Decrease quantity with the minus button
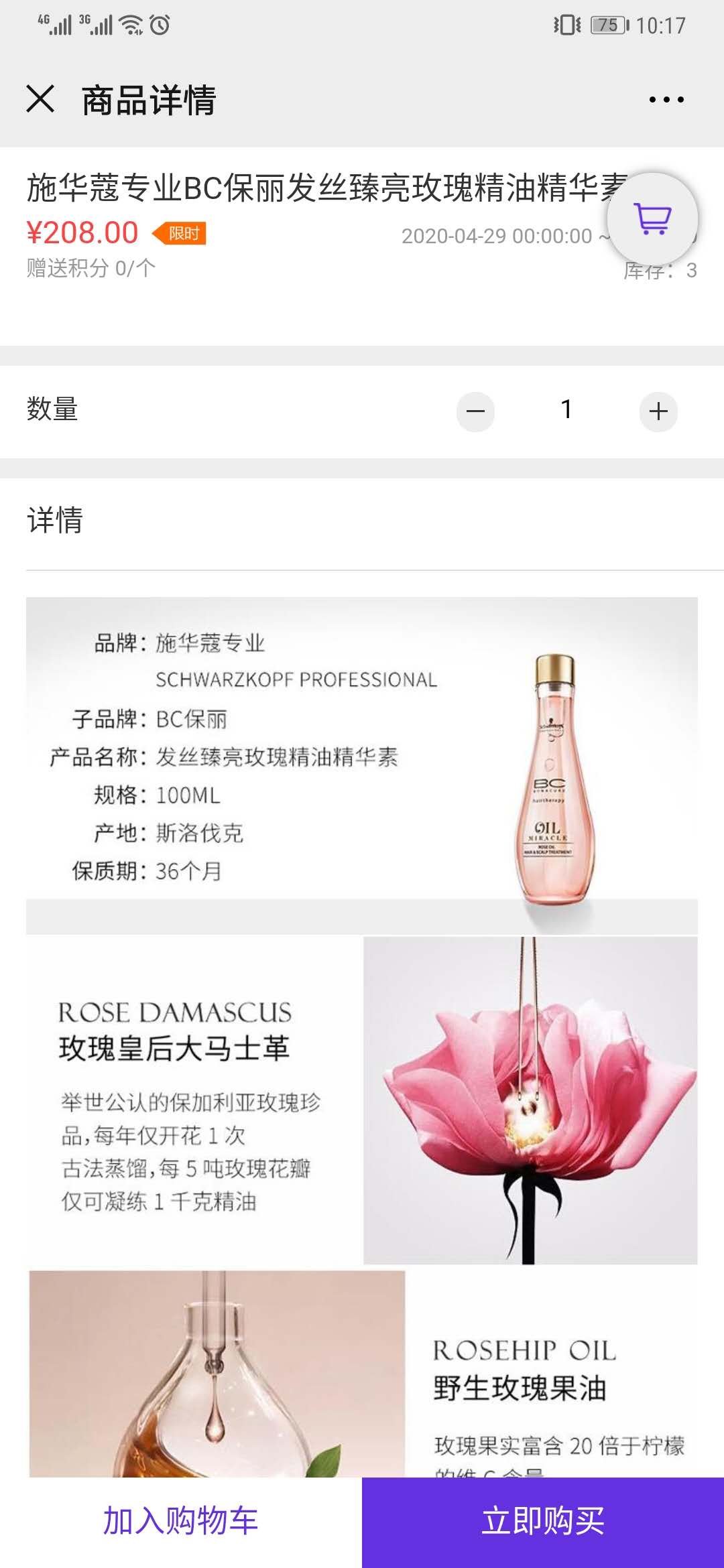Viewport: 724px width, 1568px height. 475,411
